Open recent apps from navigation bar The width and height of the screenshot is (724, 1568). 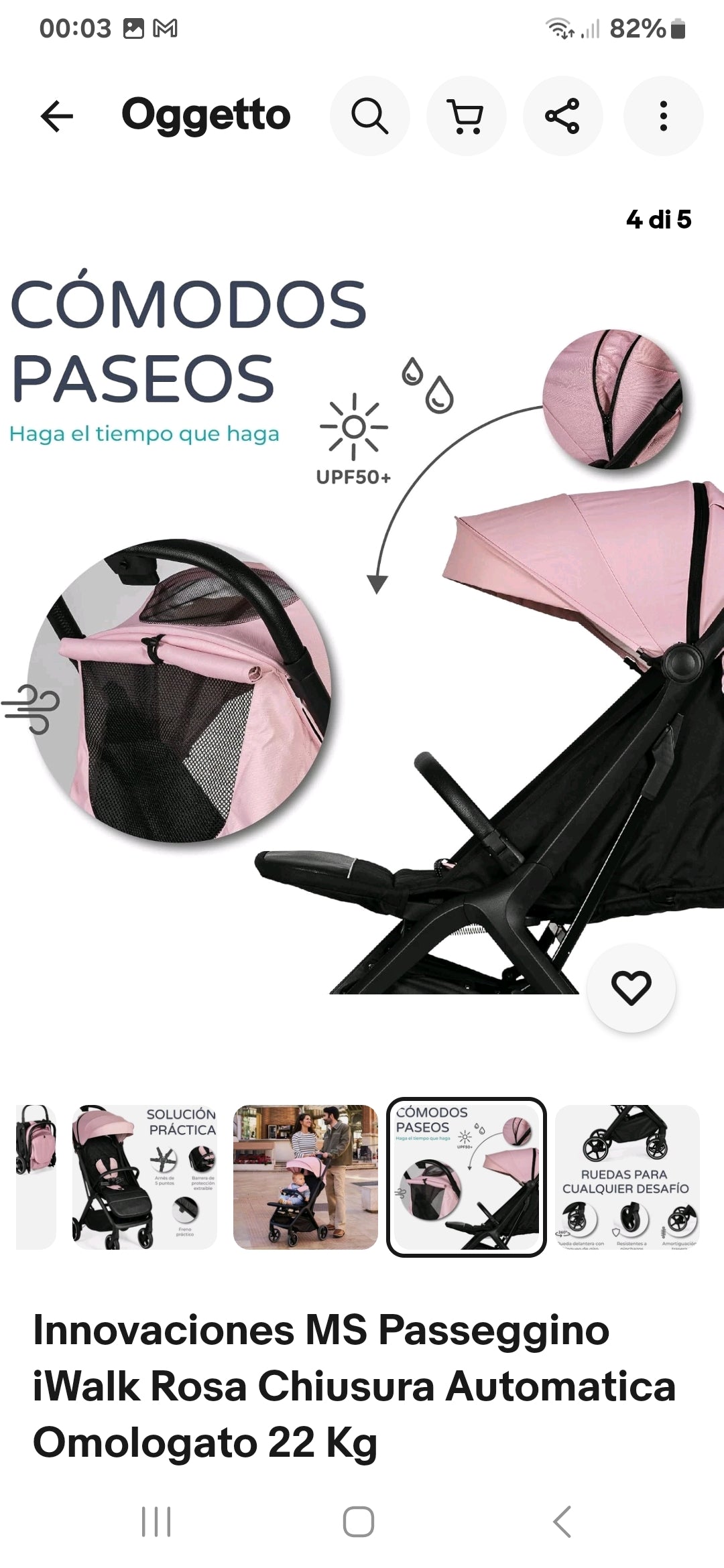click(x=156, y=1521)
